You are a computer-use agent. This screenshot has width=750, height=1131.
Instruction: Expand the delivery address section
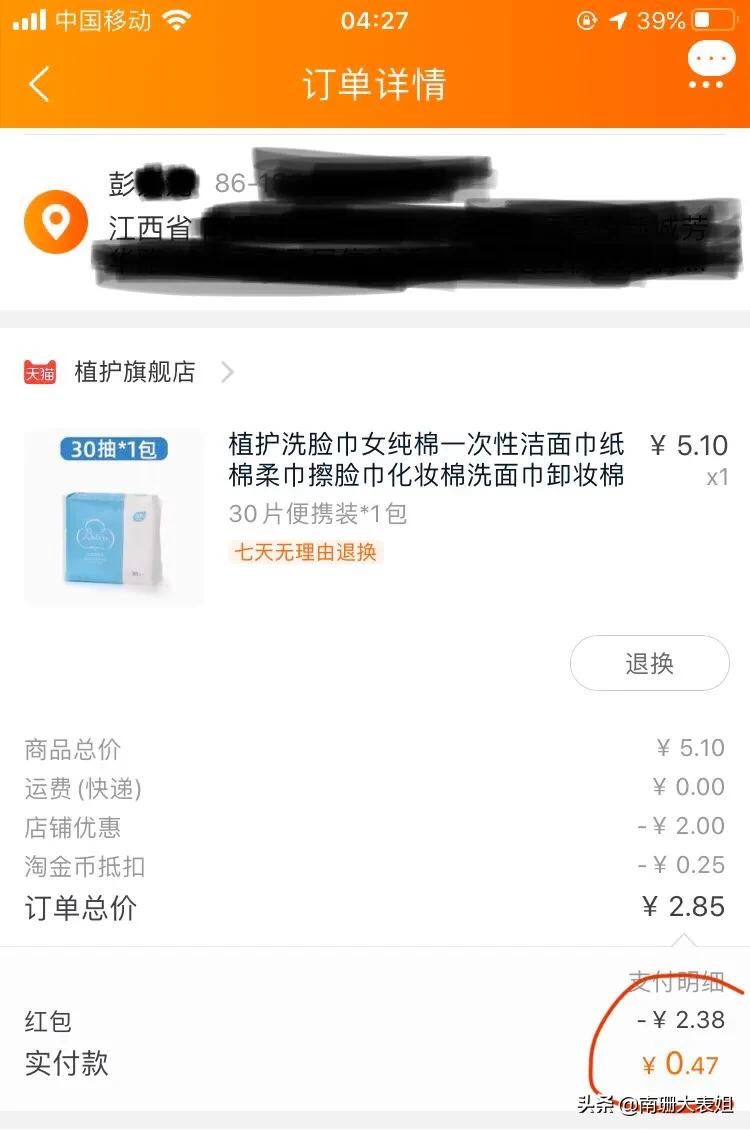click(x=375, y=220)
